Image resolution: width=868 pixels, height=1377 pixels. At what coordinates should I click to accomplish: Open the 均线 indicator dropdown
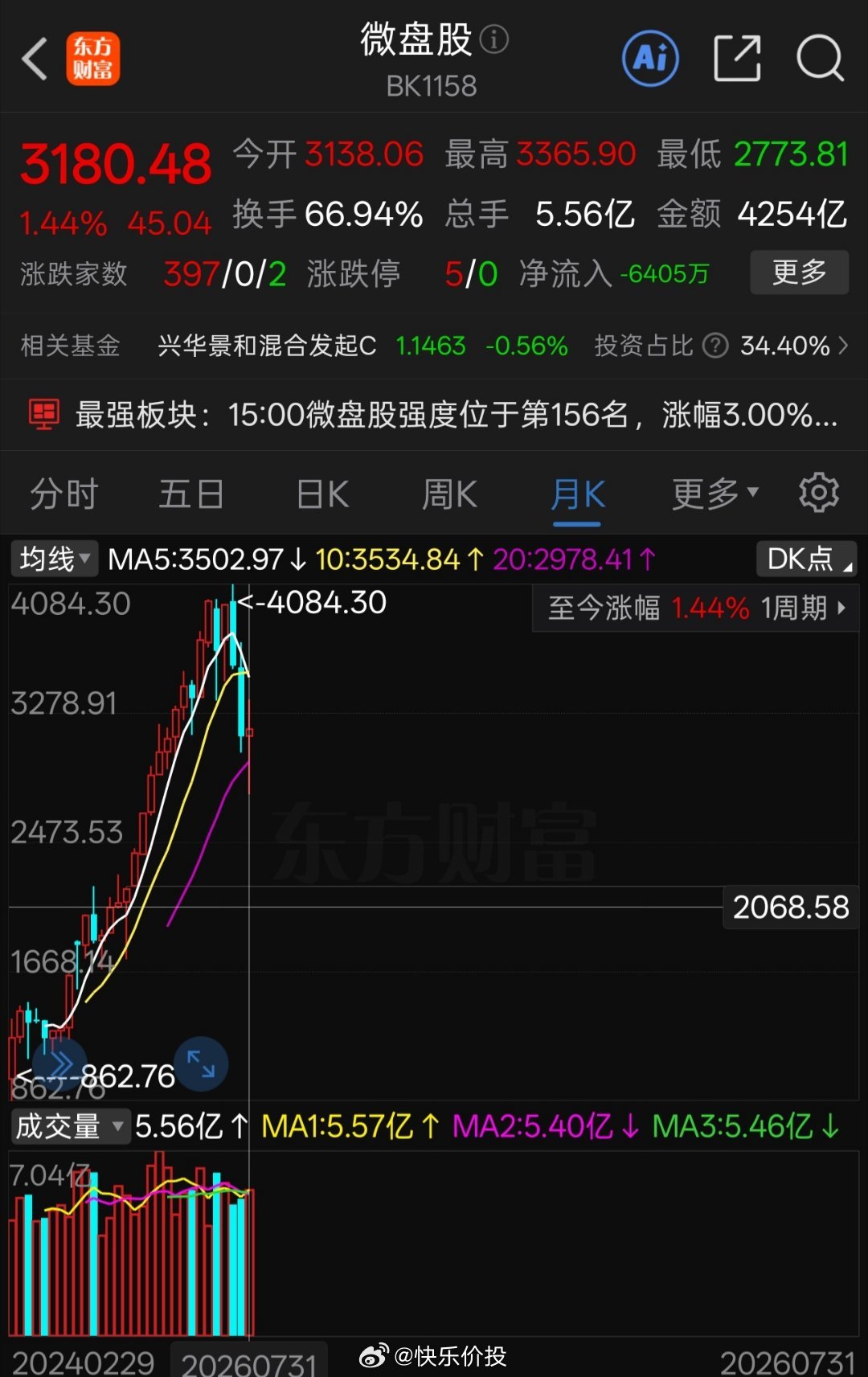54,559
